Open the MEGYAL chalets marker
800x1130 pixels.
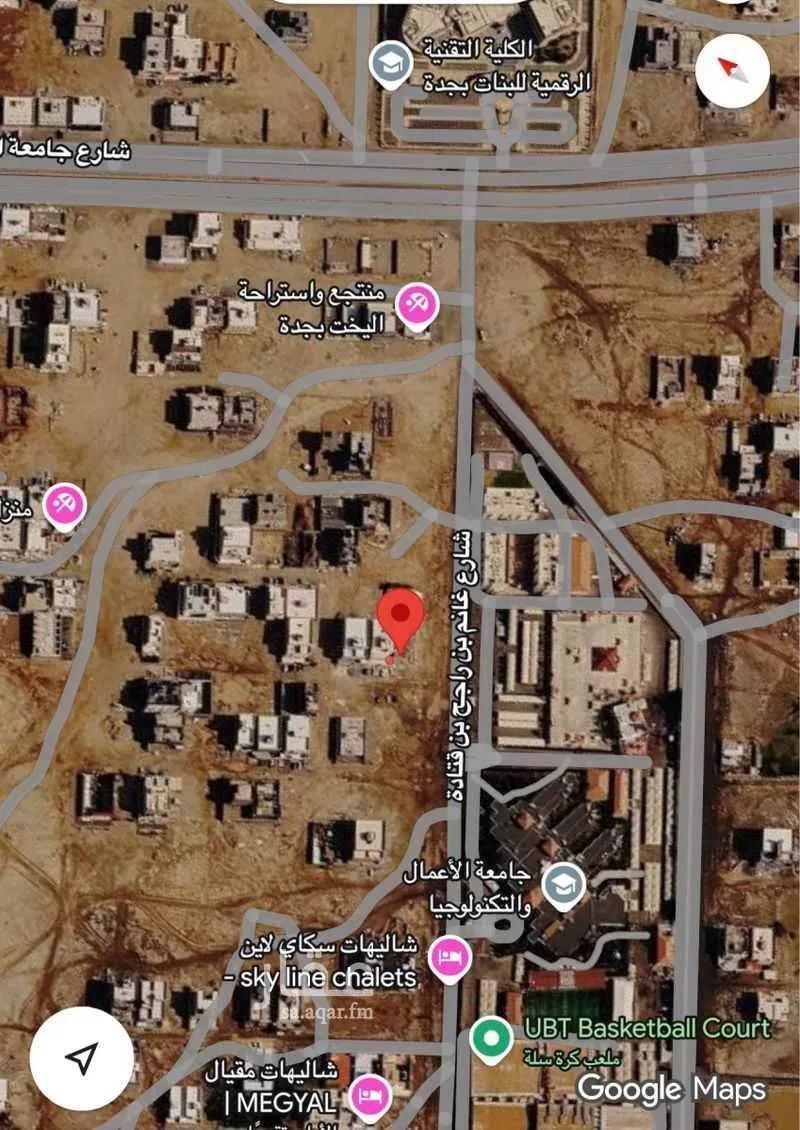point(371,1092)
